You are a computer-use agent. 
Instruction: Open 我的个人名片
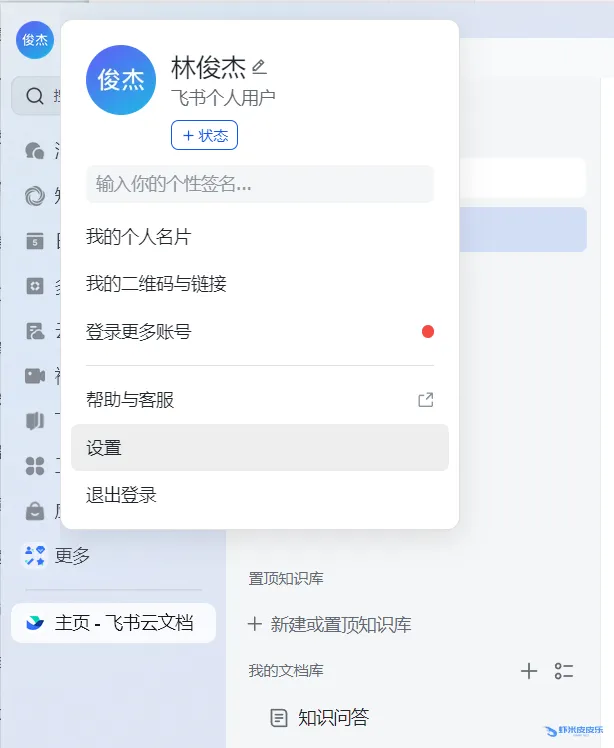138,238
